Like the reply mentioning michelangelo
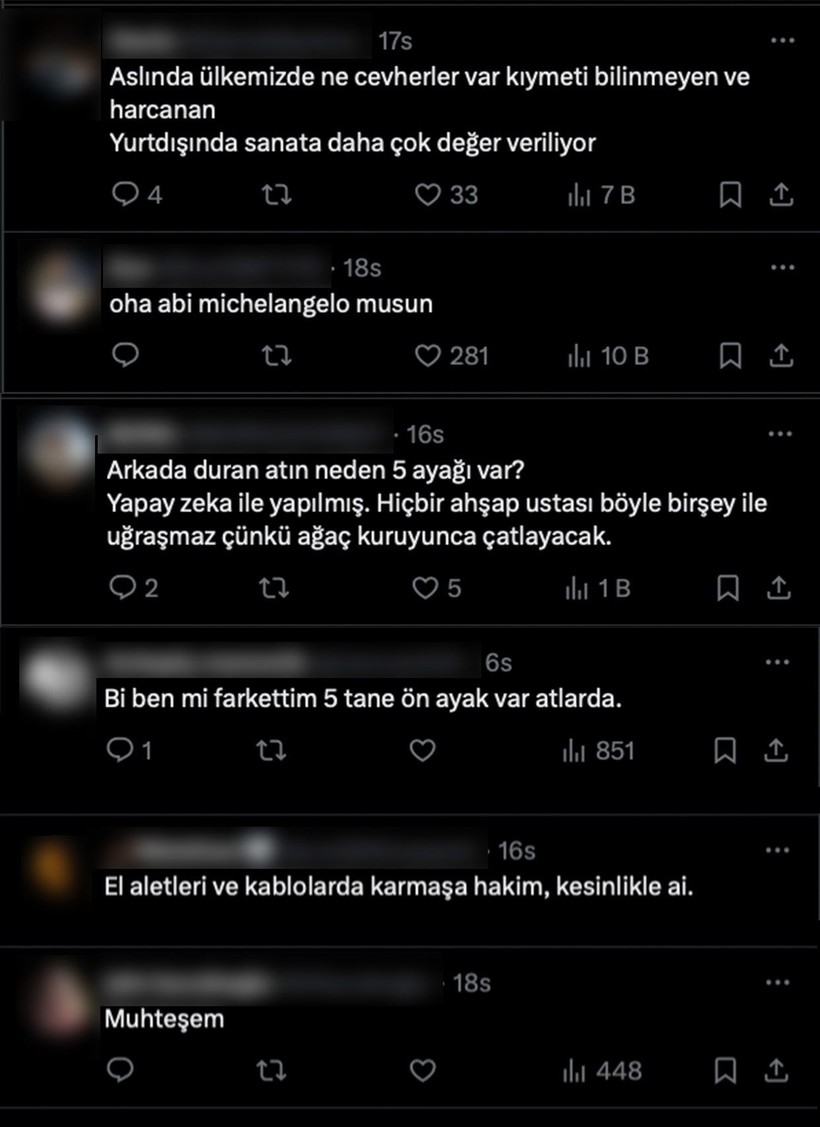The height and width of the screenshot is (1127, 820). coord(428,355)
